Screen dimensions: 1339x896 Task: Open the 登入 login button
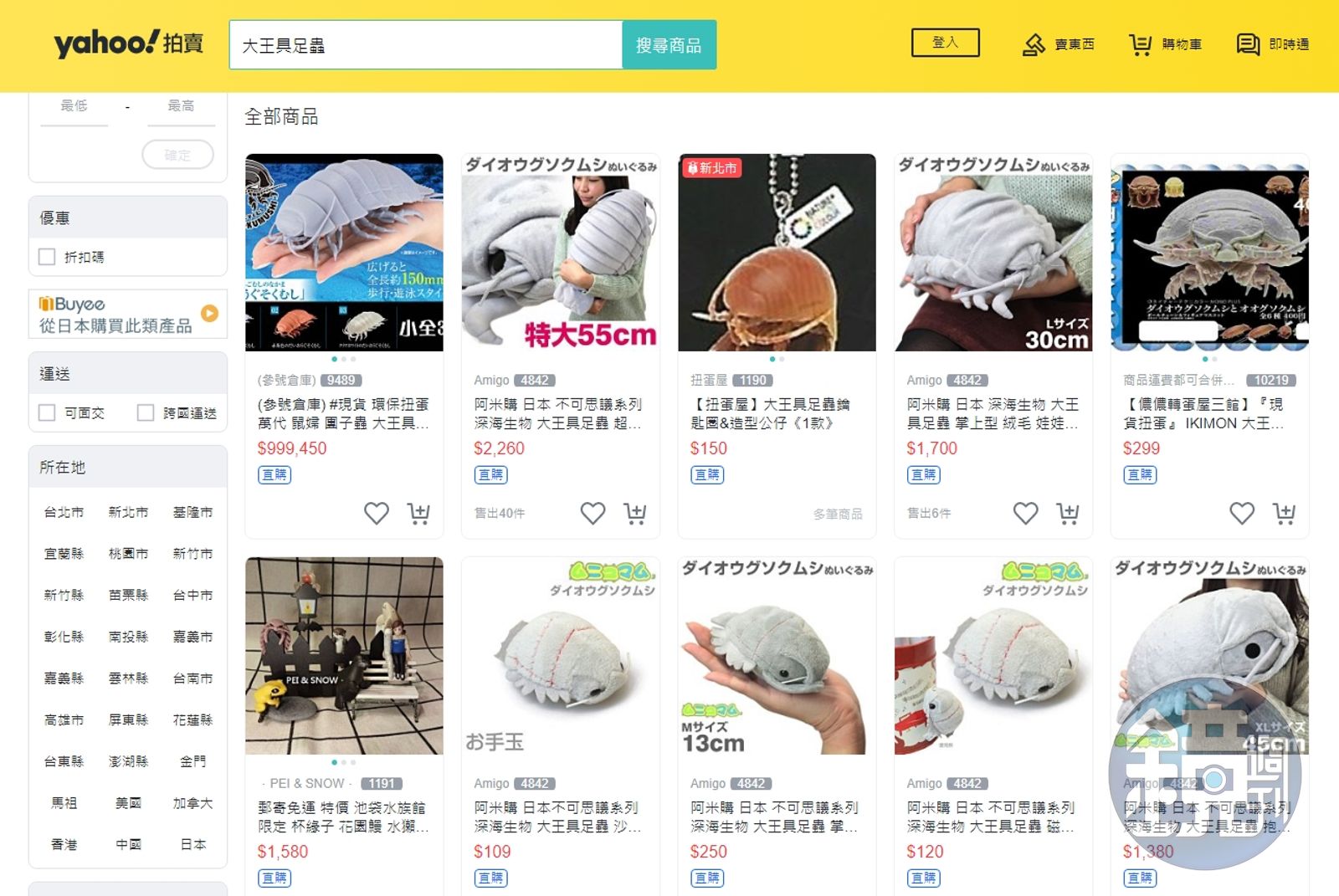tap(945, 43)
